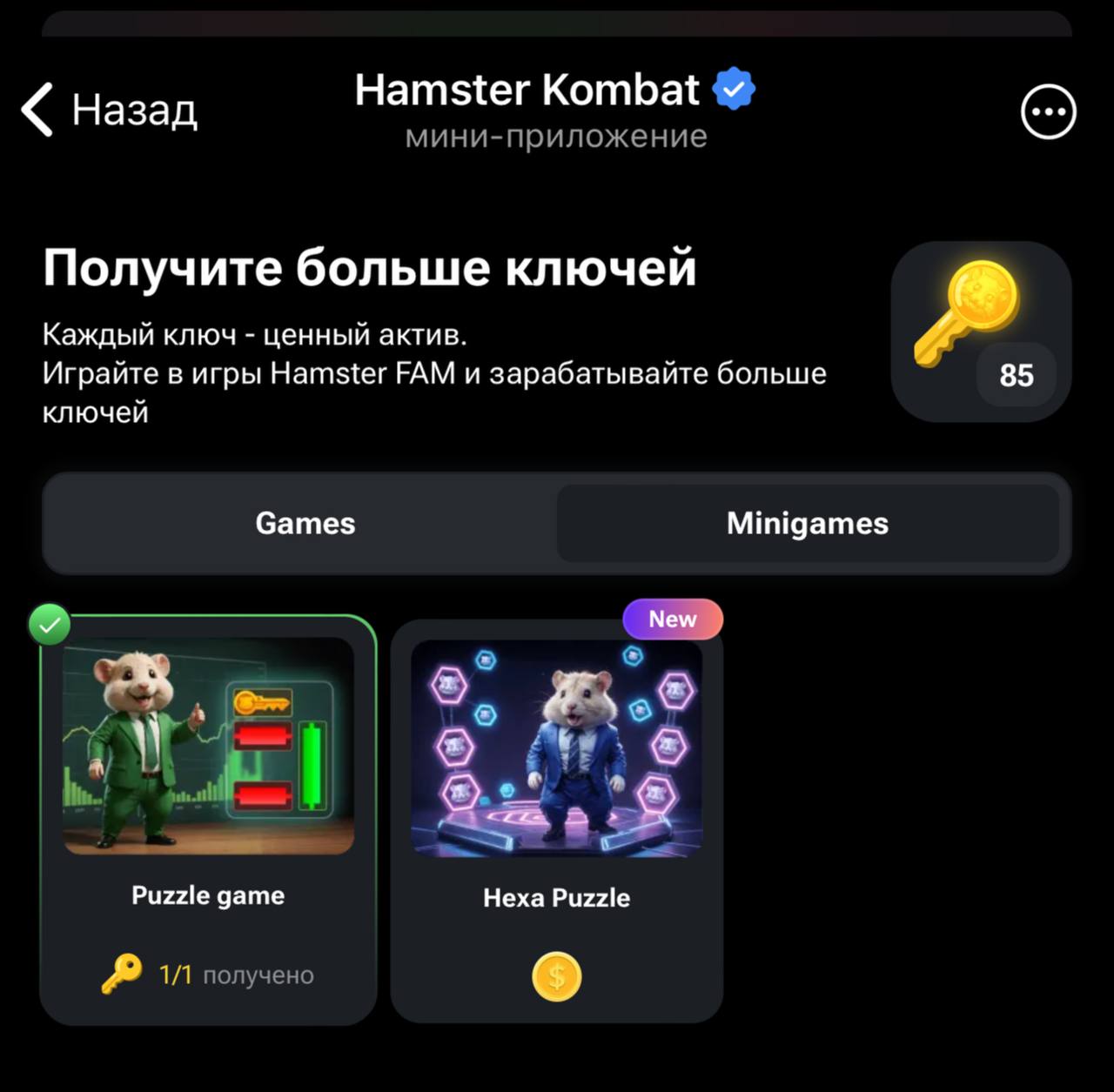Switch to the Games tab

click(x=305, y=523)
